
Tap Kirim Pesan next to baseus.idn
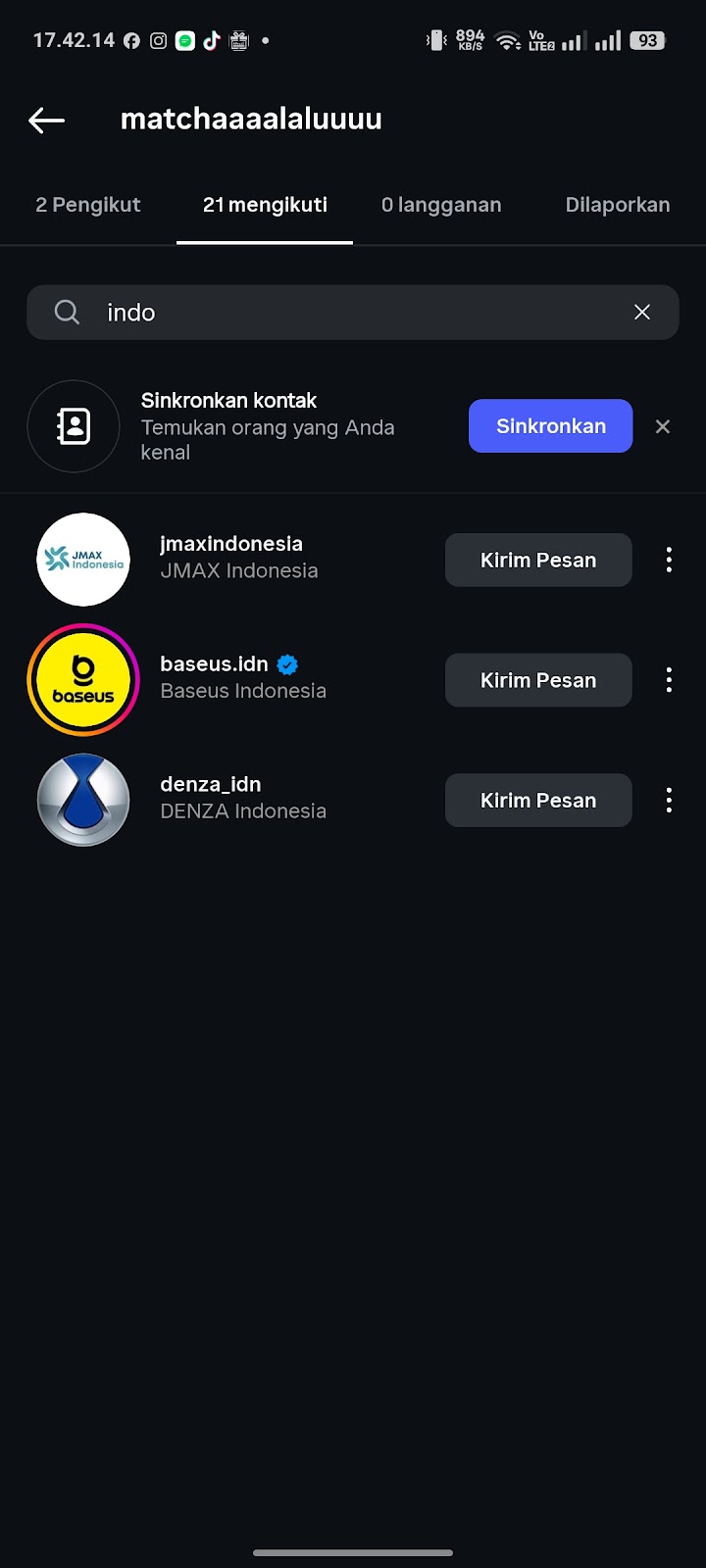click(x=538, y=680)
